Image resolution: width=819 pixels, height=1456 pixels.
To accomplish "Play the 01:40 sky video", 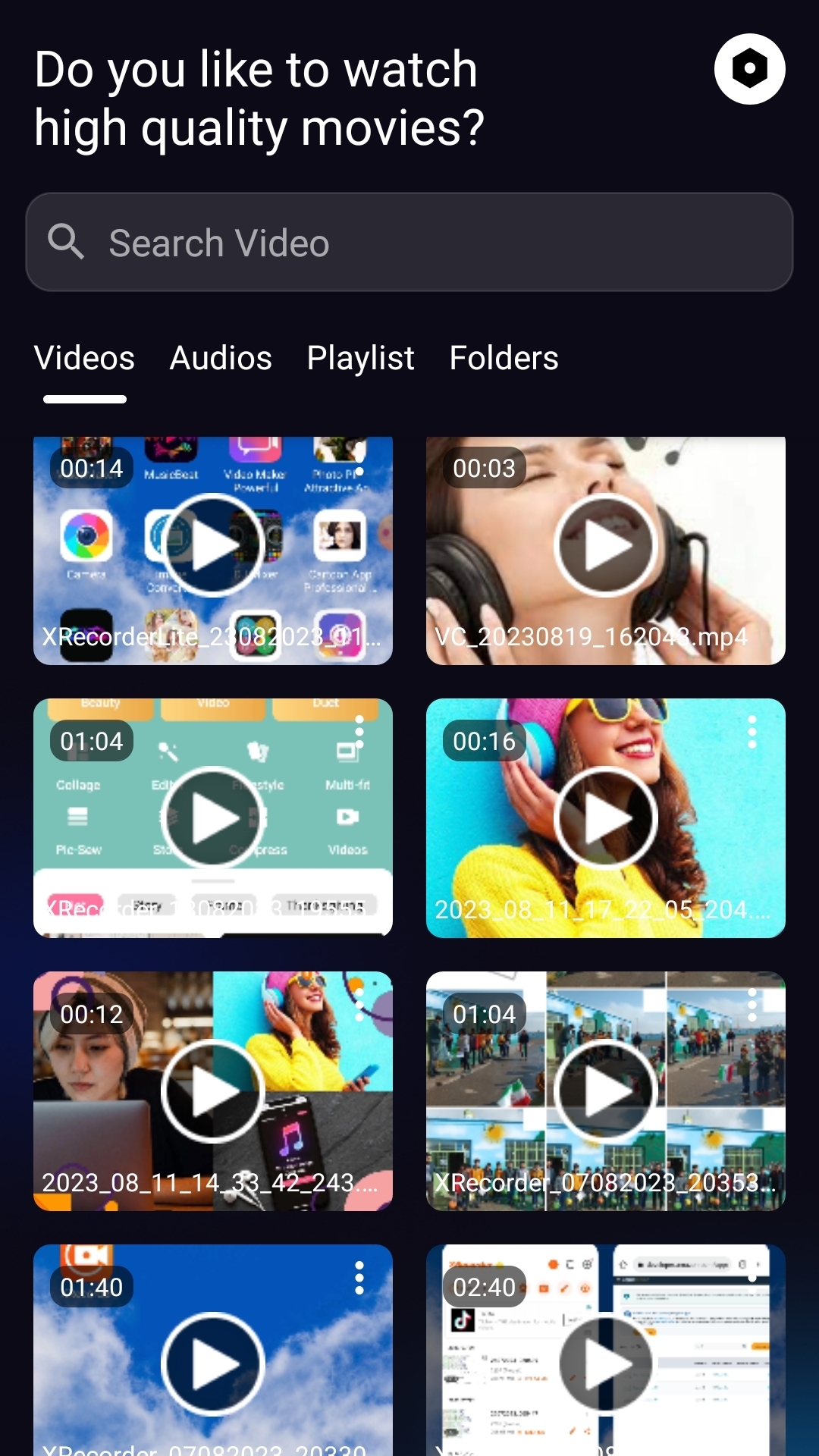I will coord(213,1364).
